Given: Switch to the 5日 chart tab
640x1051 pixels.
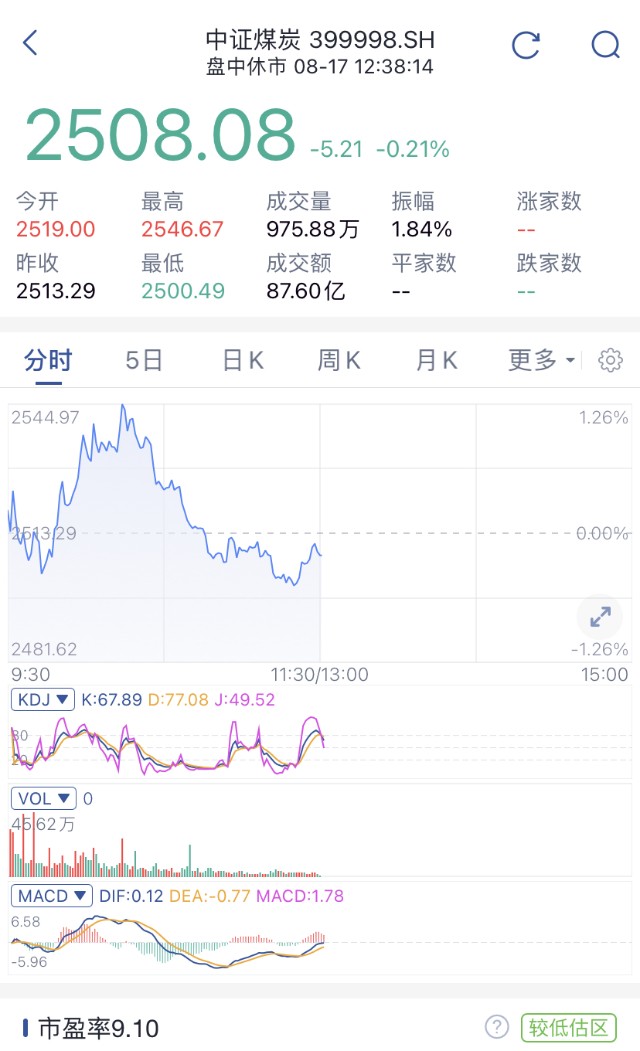Looking at the screenshot, I should pyautogui.click(x=144, y=360).
